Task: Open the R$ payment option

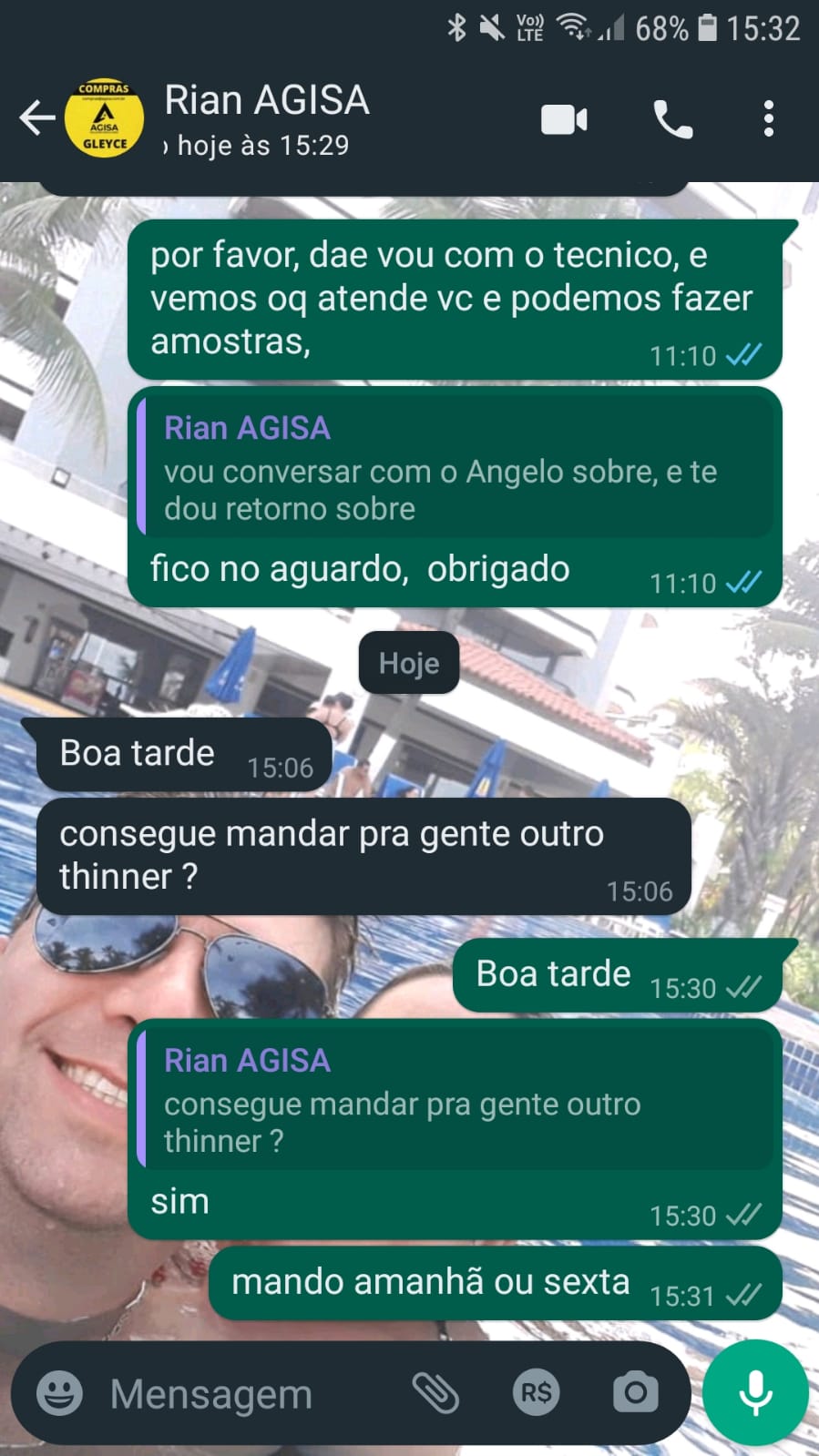Action: 536,1393
